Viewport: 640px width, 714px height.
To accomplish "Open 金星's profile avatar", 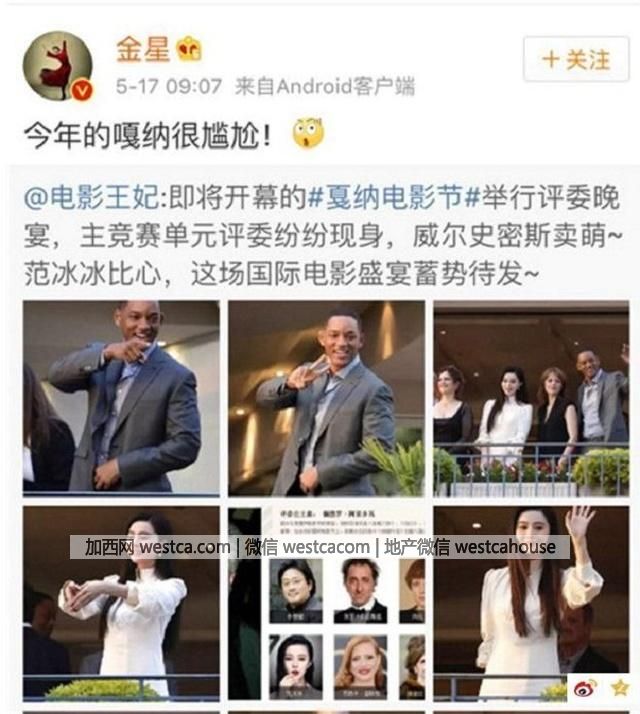I will [58, 66].
